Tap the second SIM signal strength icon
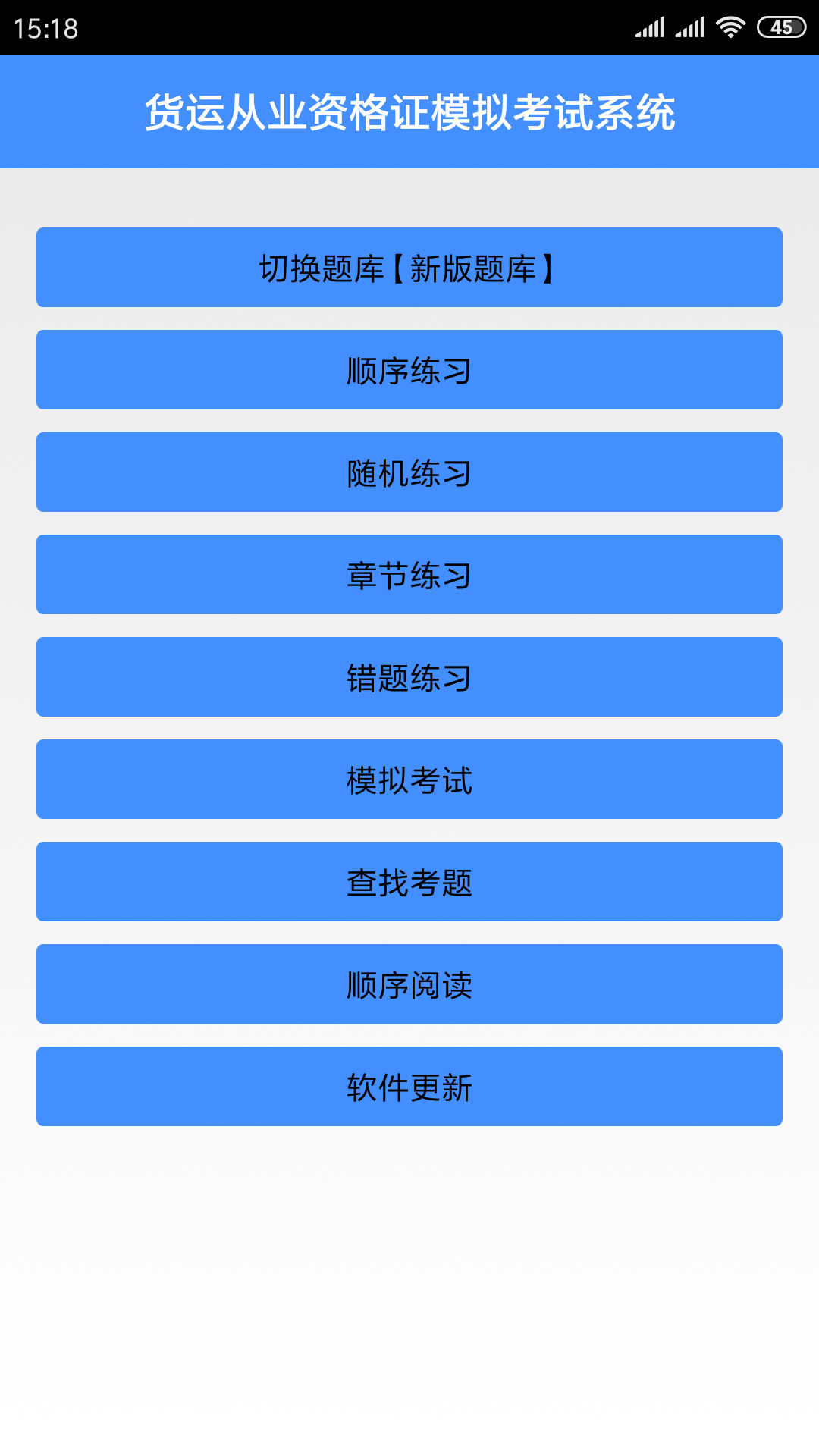This screenshot has height=1456, width=819. 692,25
